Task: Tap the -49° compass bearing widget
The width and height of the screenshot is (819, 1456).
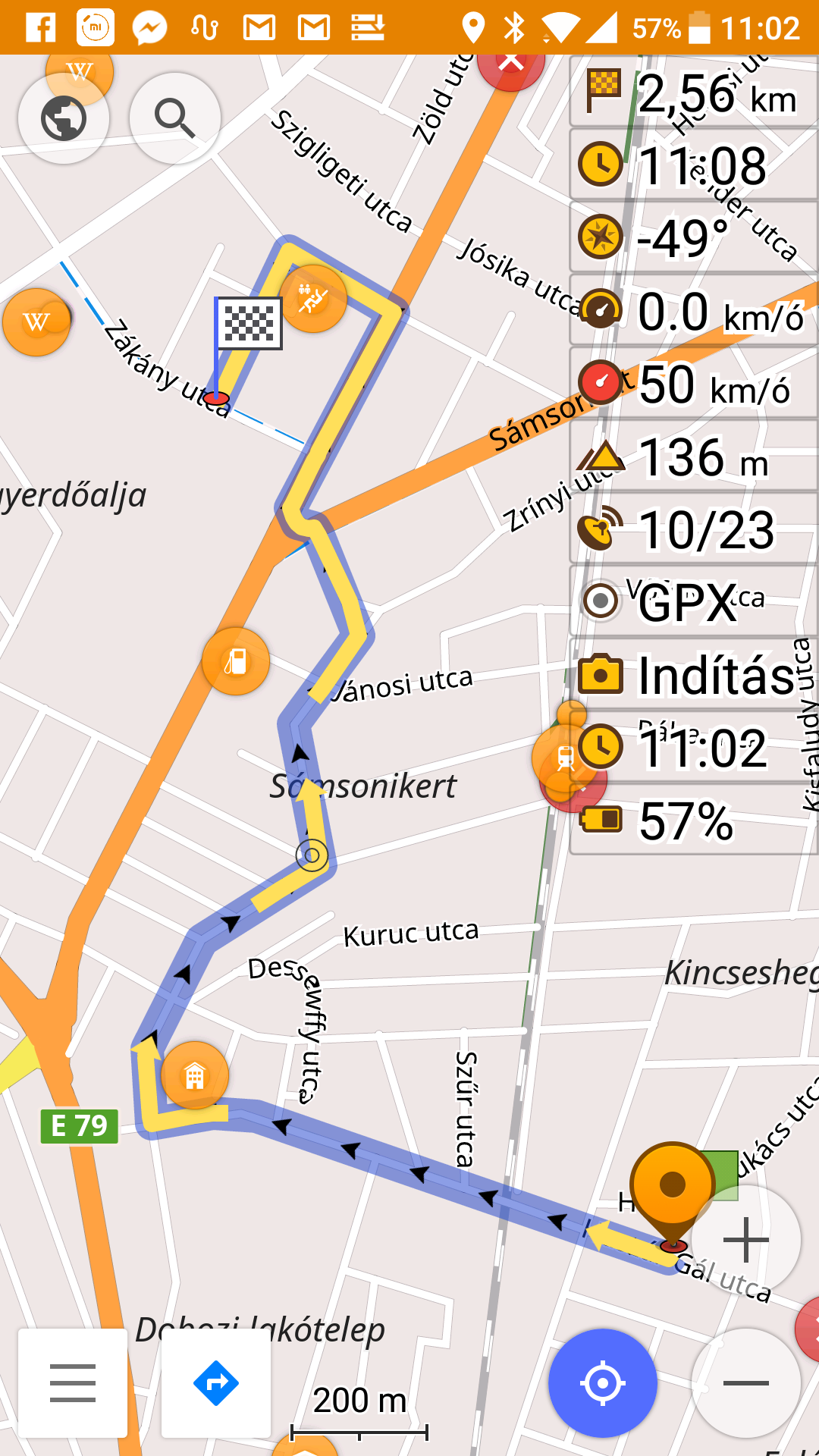Action: (693, 237)
